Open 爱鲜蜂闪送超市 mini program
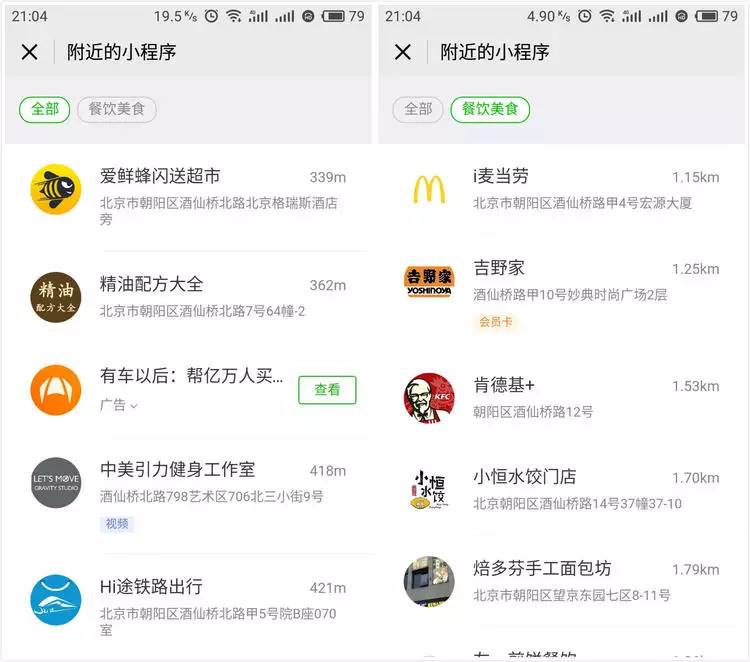 pyautogui.click(x=190, y=195)
